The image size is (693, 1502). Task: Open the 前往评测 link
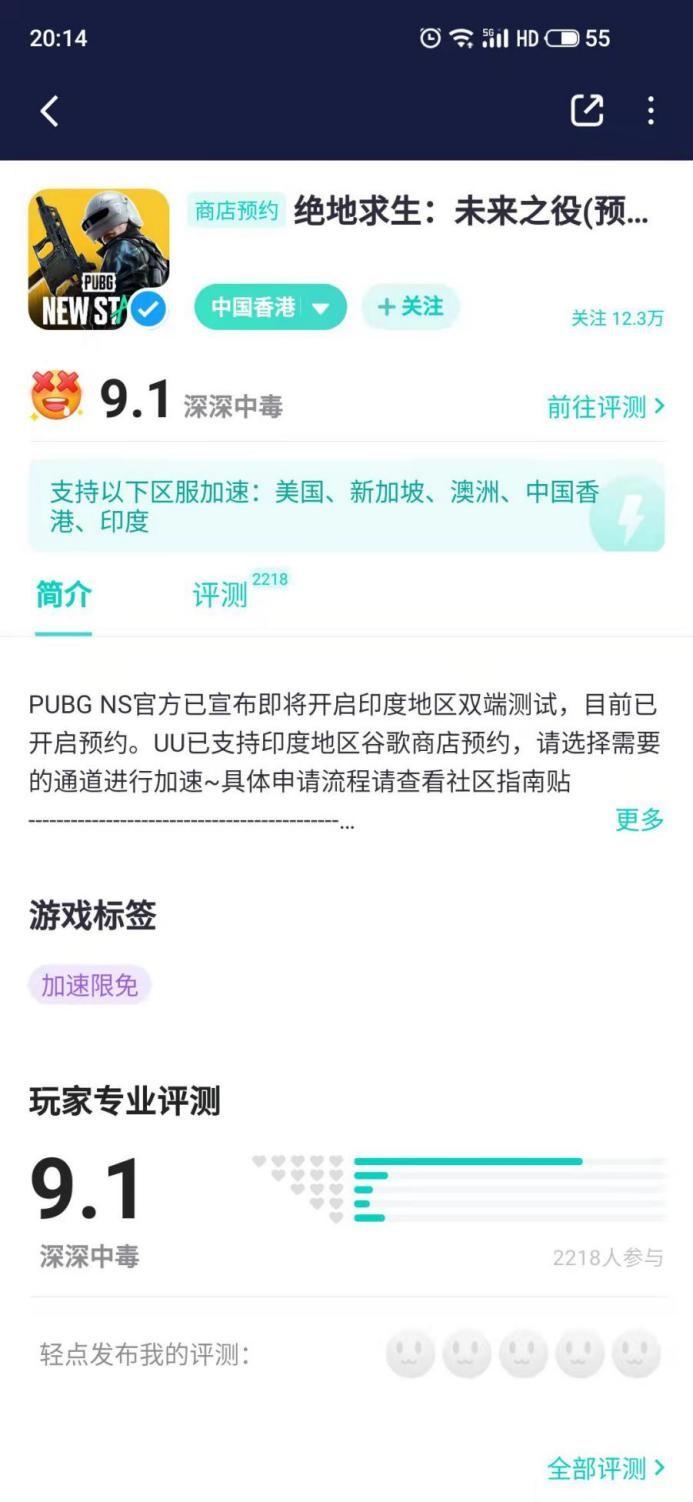[605, 407]
